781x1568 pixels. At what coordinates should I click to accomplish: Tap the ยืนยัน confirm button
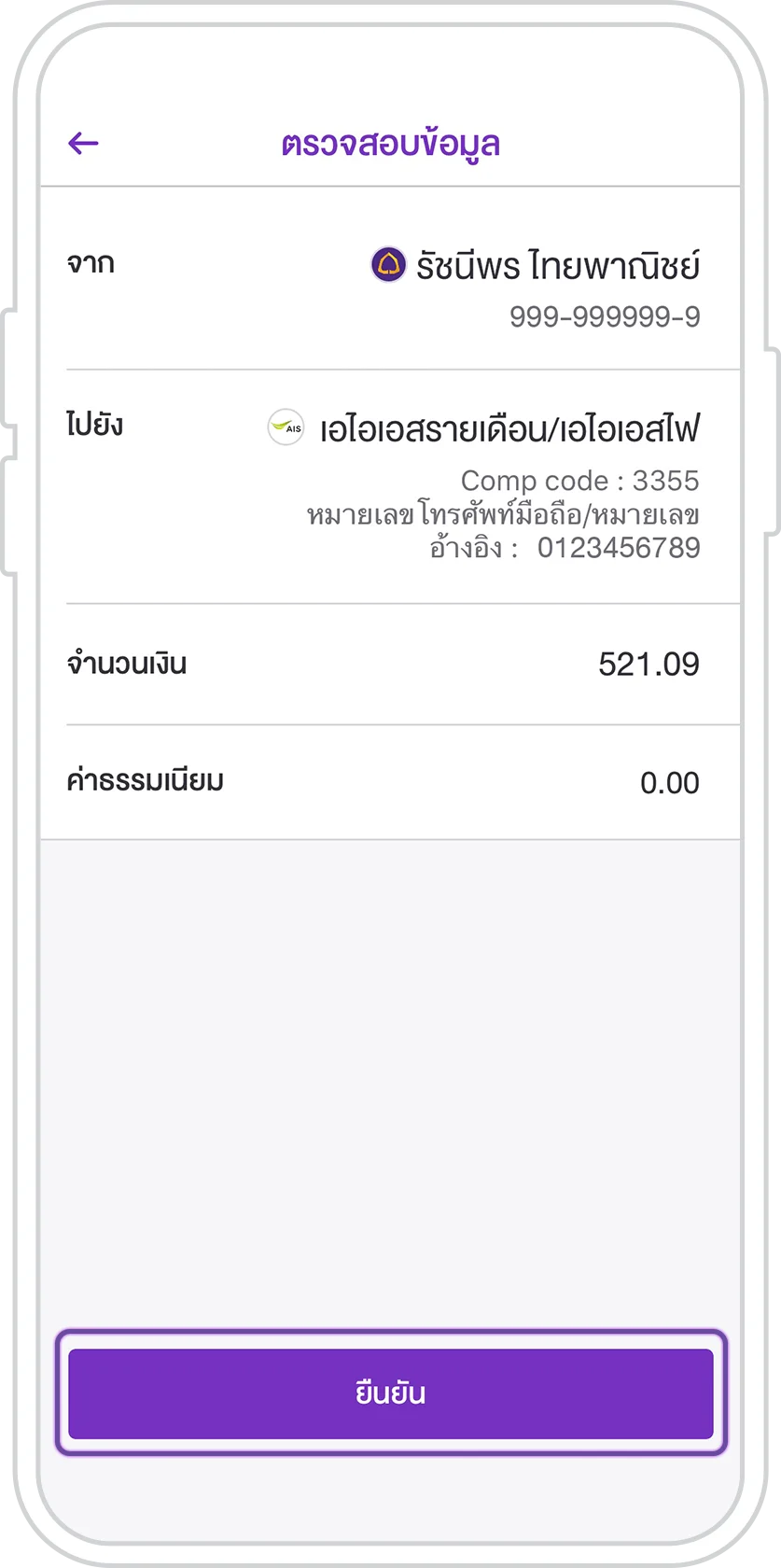(x=391, y=1393)
